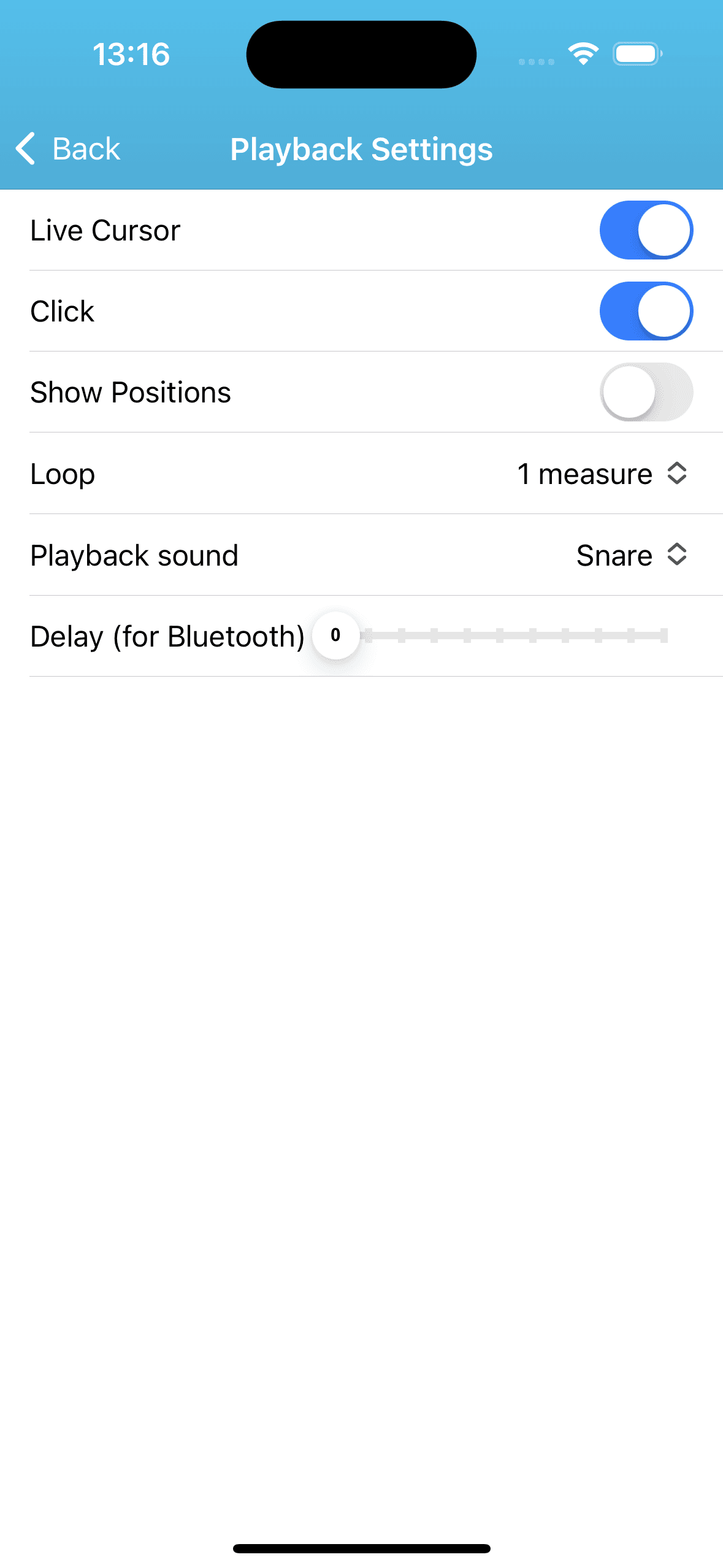Click the Bluetooth delay slider handle
The height and width of the screenshot is (1568, 723).
click(336, 636)
